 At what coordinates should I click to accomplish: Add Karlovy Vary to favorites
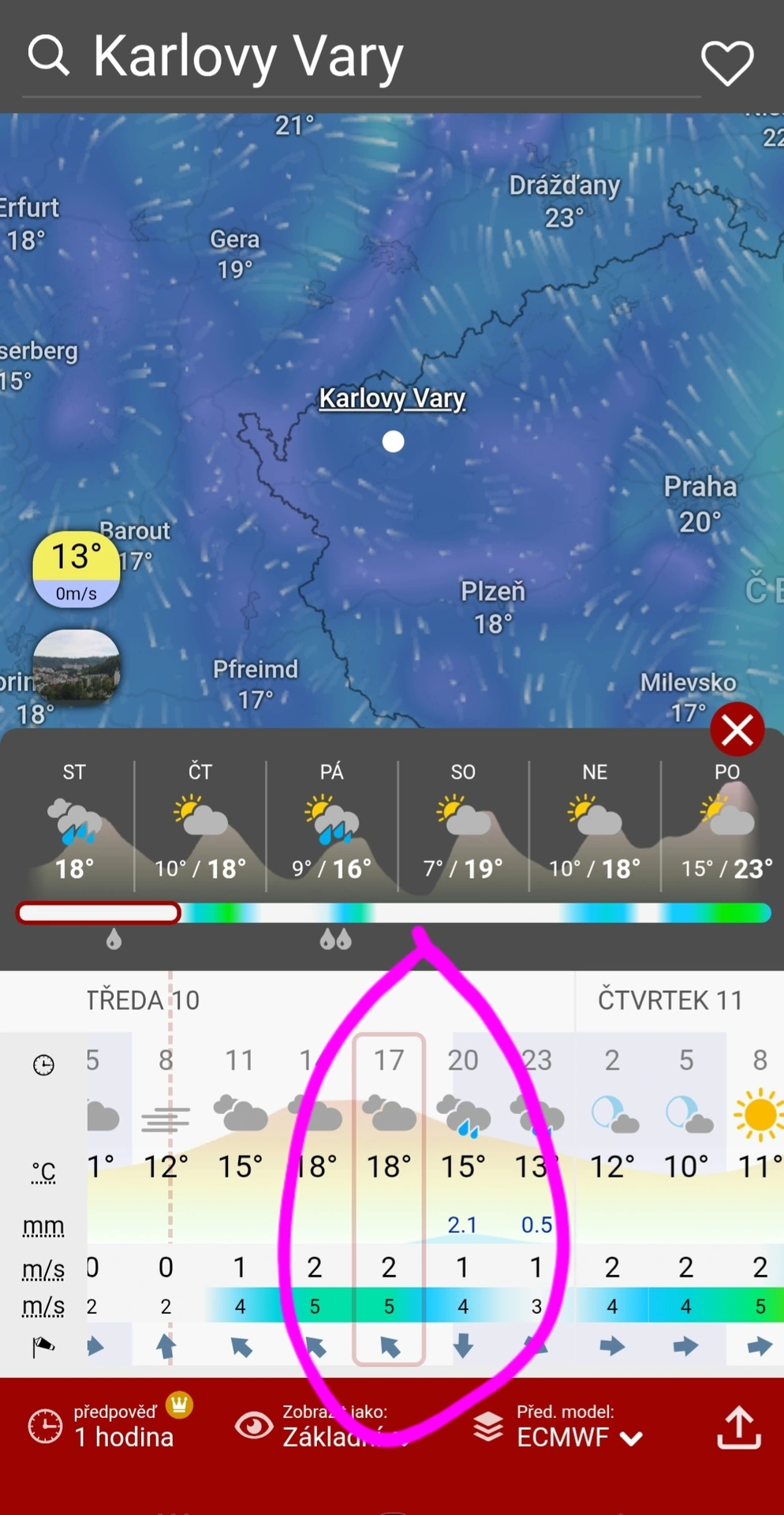(726, 63)
